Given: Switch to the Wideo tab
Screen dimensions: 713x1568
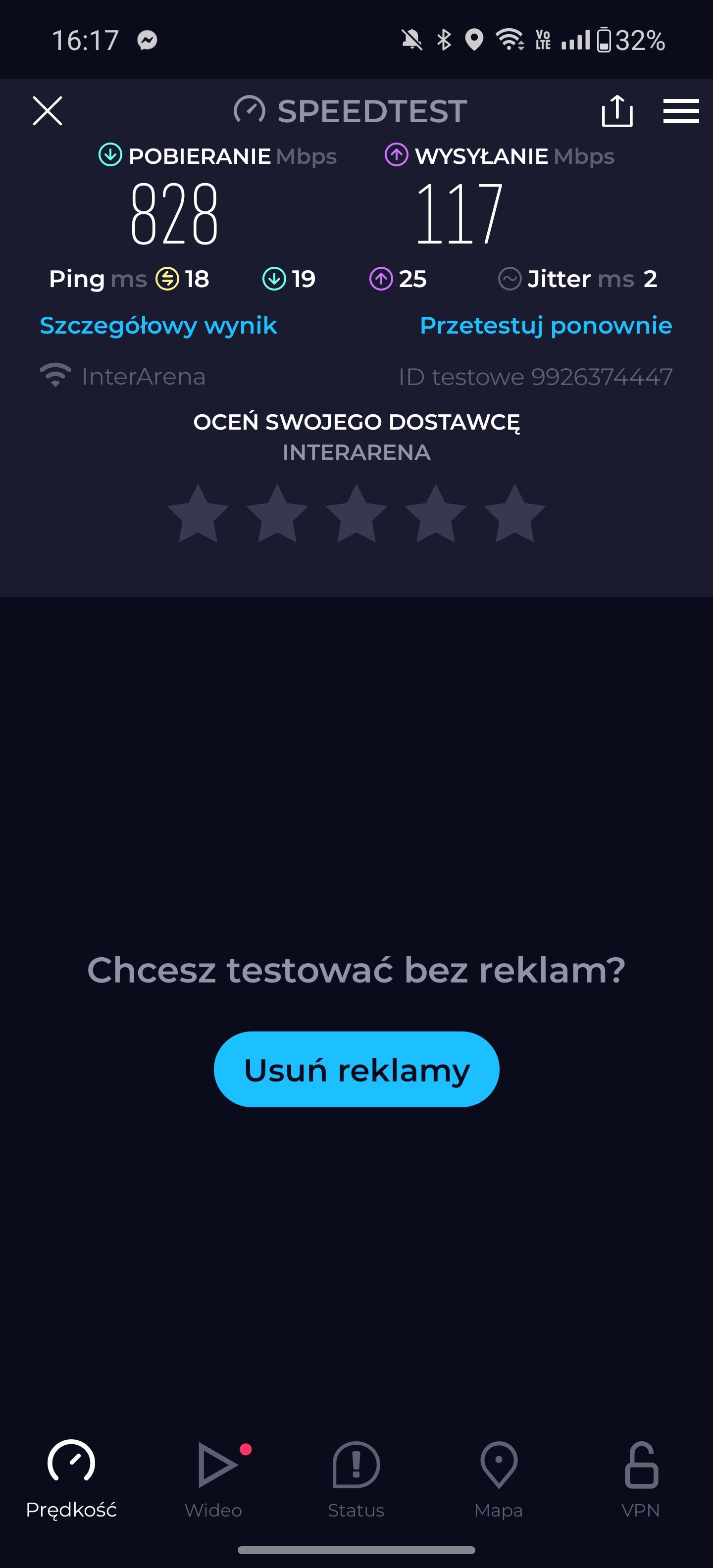Looking at the screenshot, I should coord(214,1479).
